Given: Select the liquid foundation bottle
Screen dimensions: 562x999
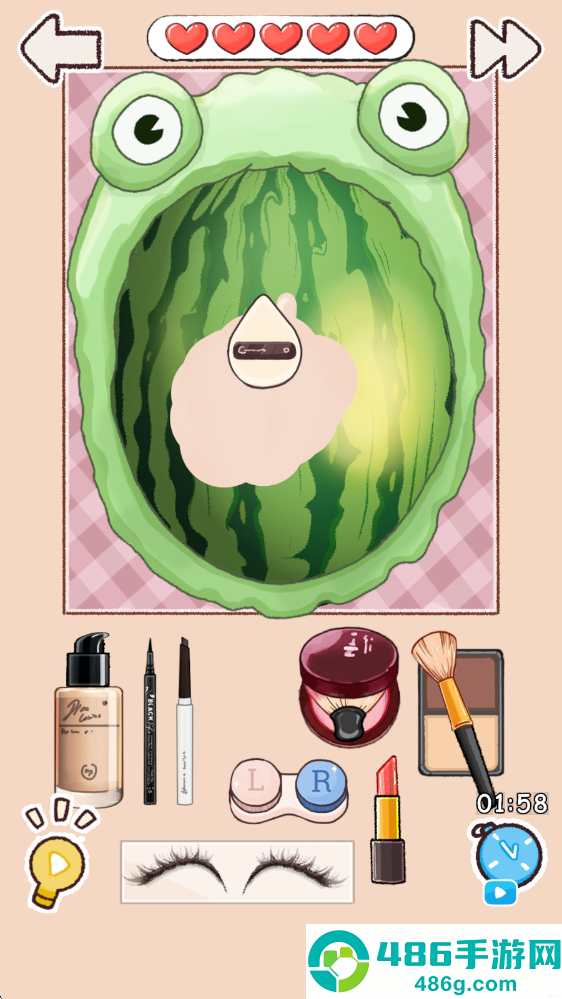Looking at the screenshot, I should pos(88,719).
